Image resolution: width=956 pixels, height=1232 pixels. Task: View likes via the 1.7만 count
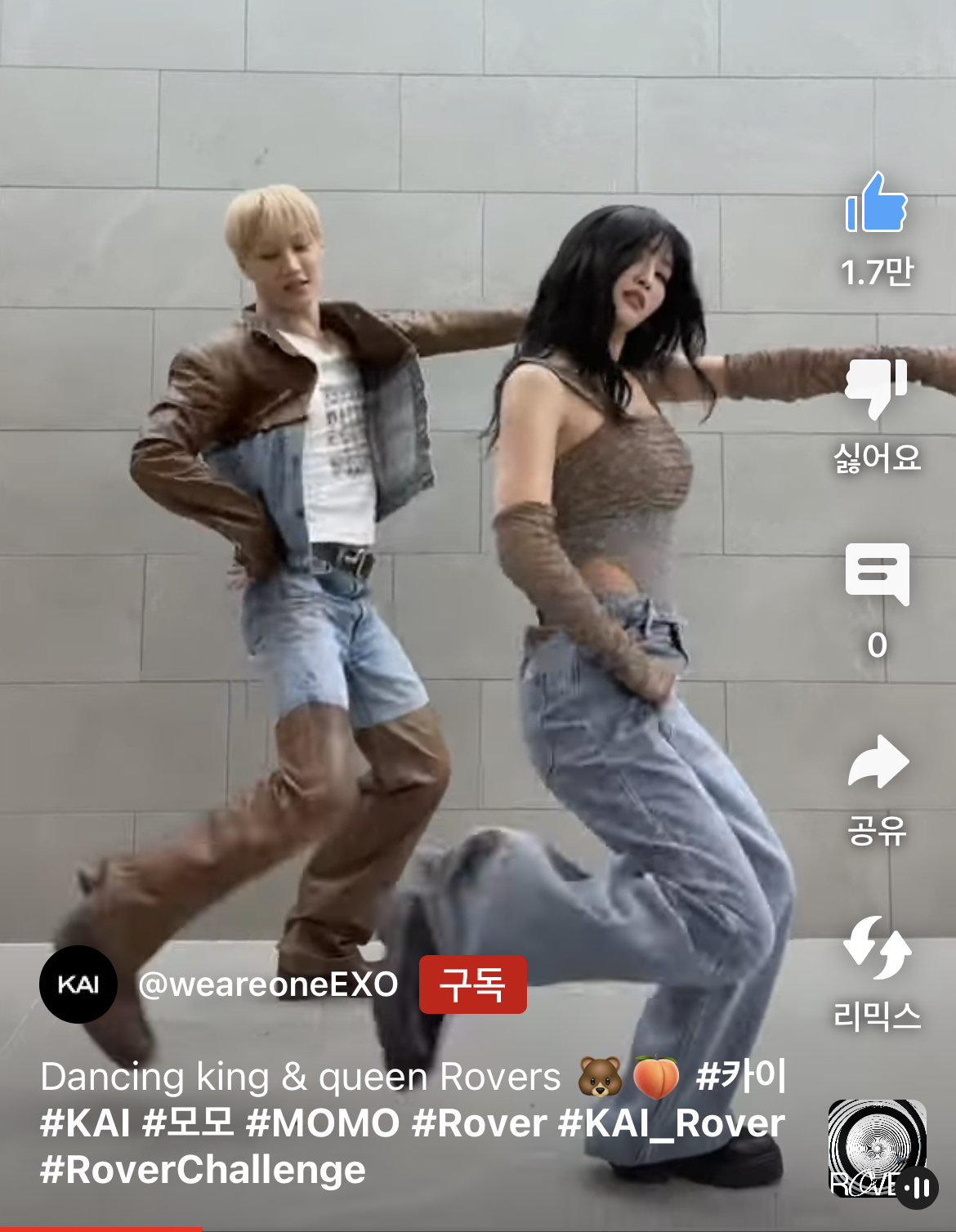coord(878,270)
